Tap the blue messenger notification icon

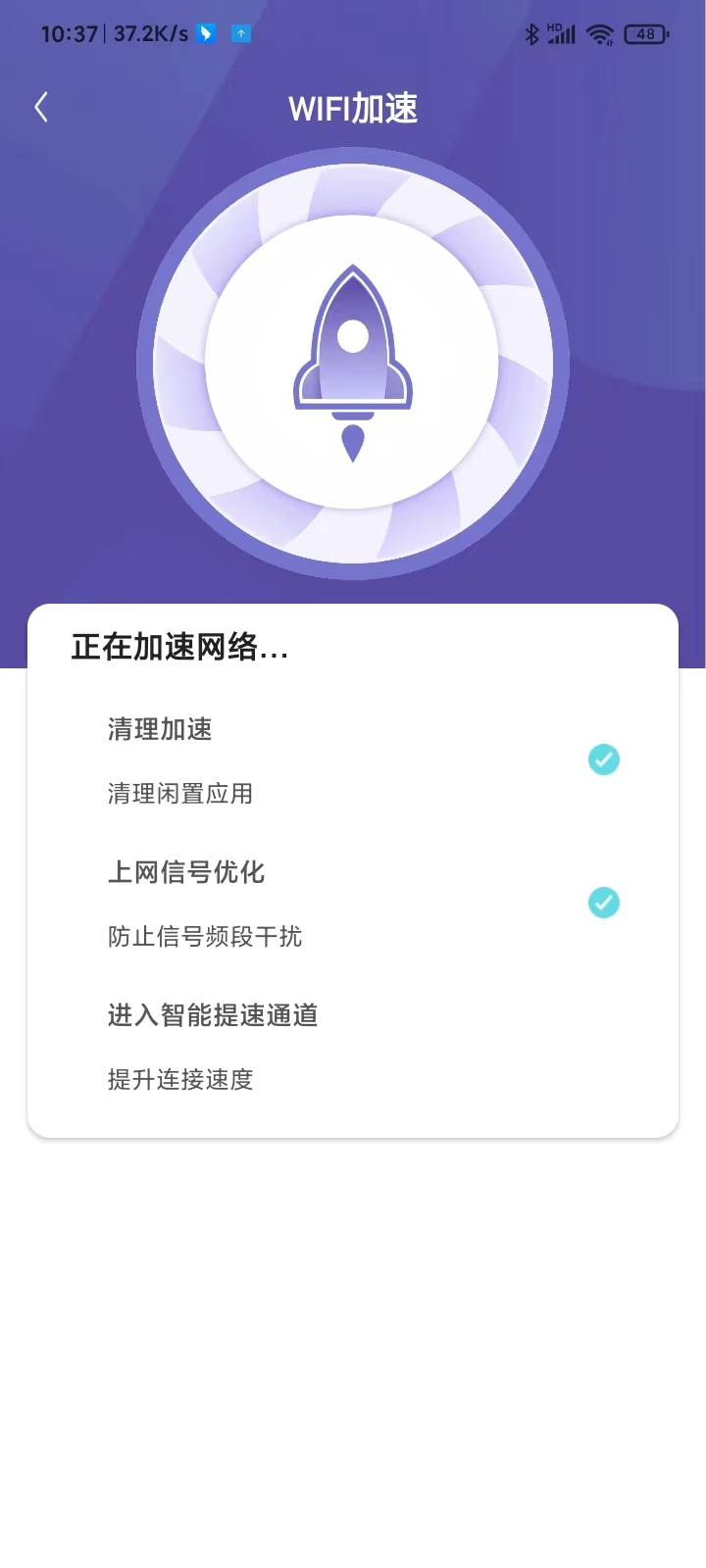[205, 32]
